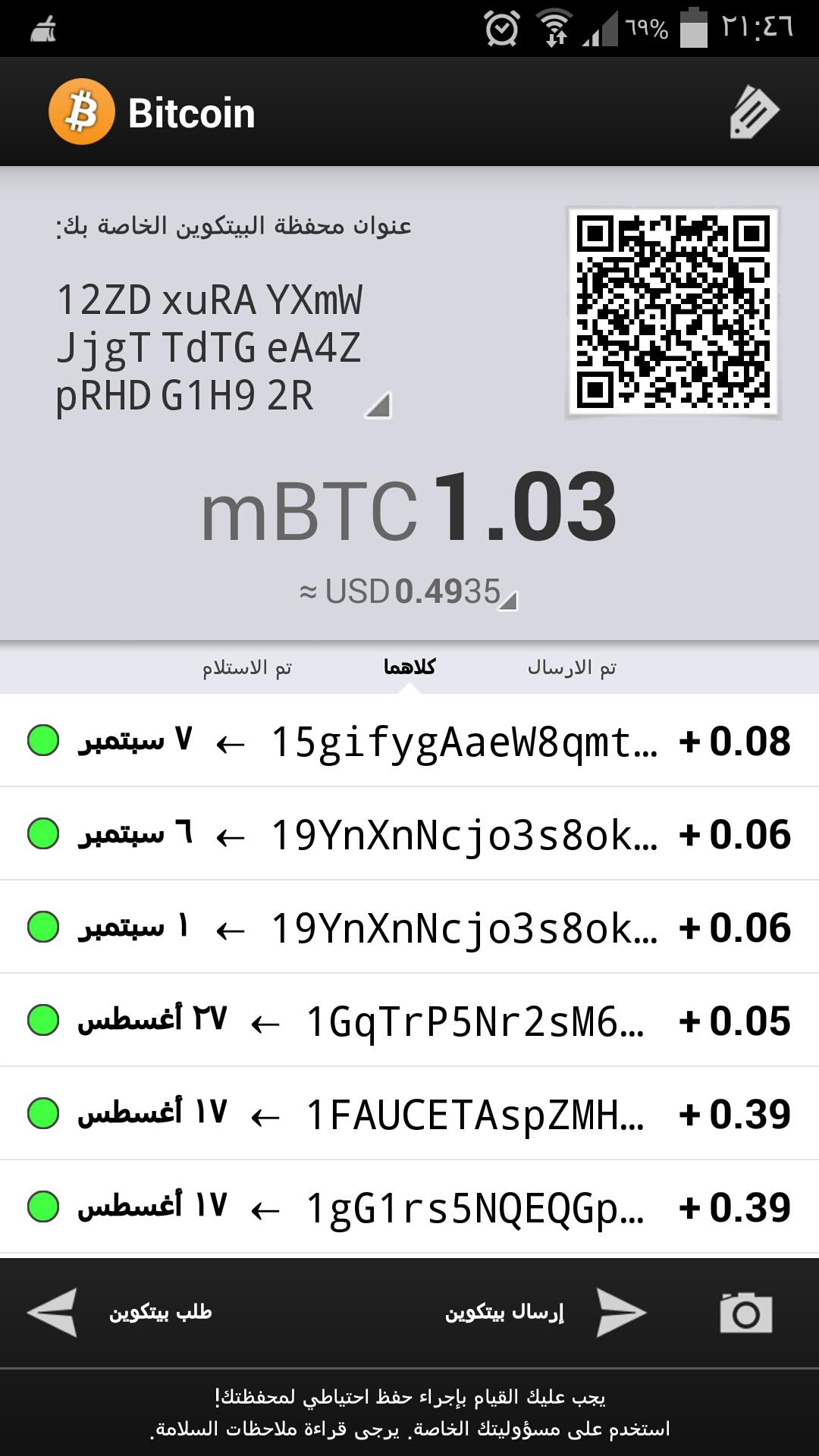Screen dimensions: 819x1456
Task: Select the 1GqTrP5Nr2sM6 transaction from August 27
Action: click(409, 1021)
